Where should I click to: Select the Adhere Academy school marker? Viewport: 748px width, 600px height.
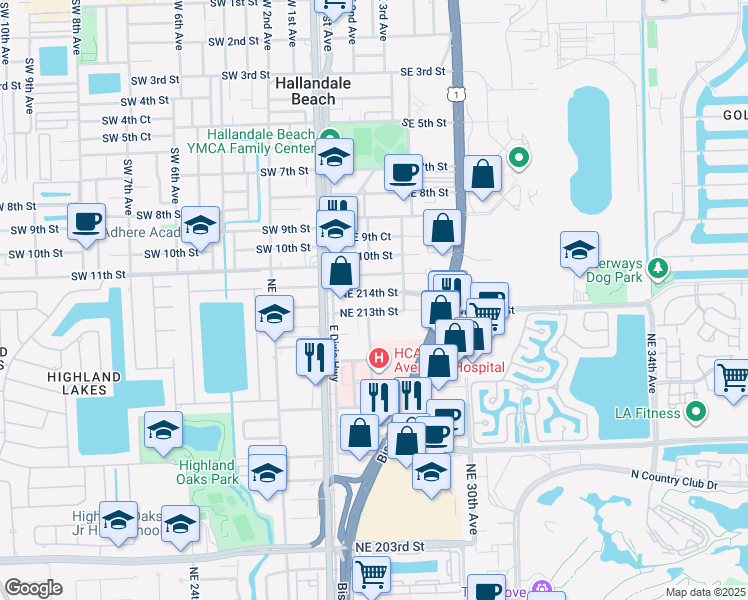click(x=200, y=226)
